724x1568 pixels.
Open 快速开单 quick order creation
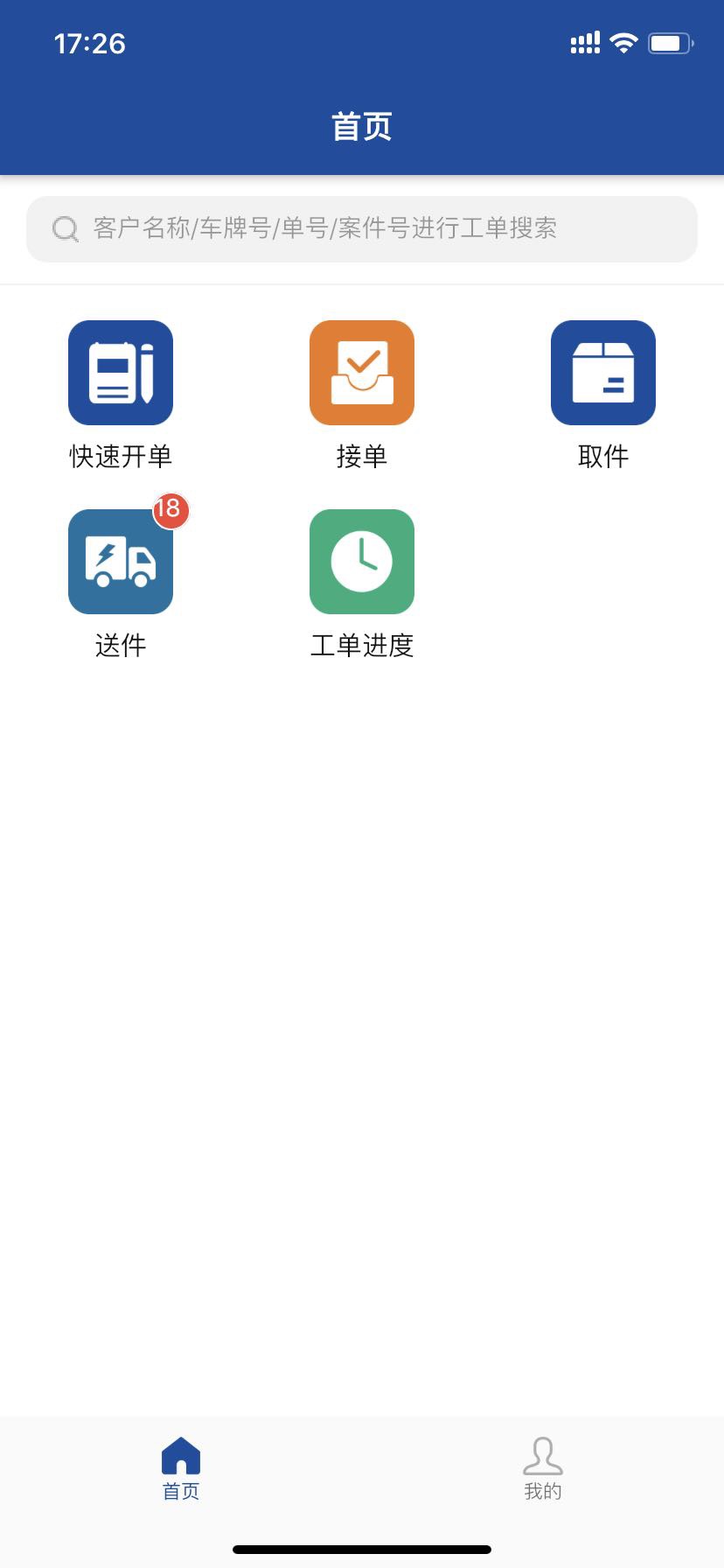click(x=121, y=374)
